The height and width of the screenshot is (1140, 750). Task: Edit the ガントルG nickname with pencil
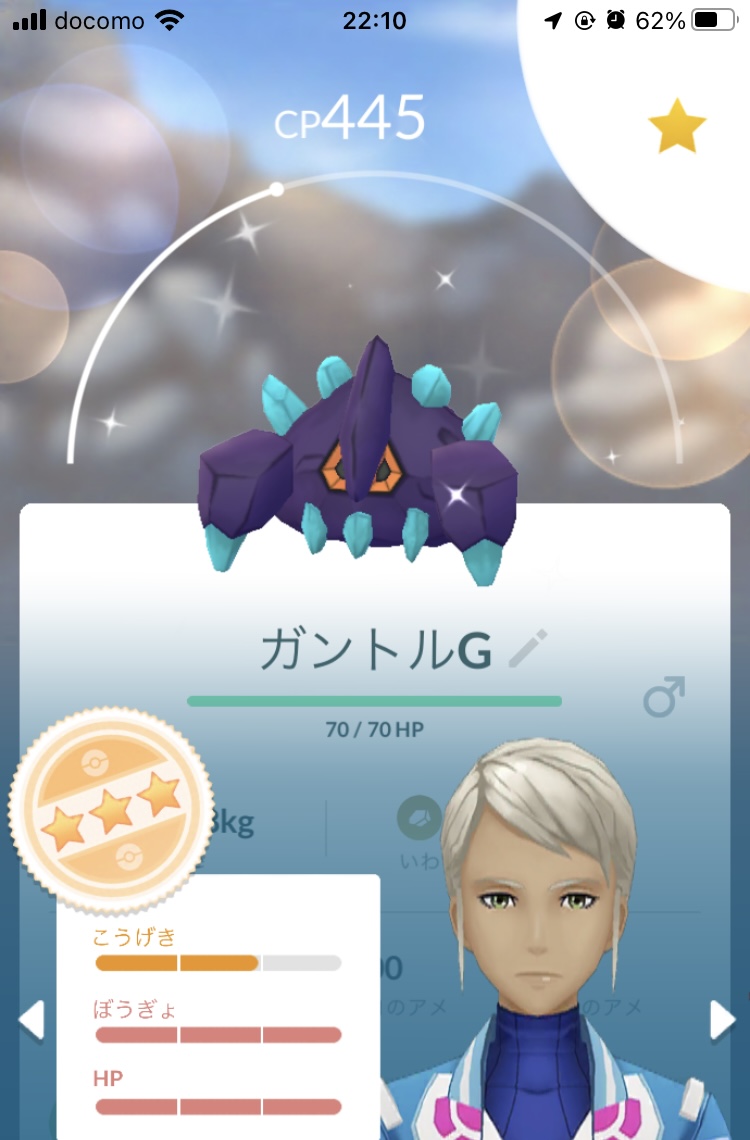pyautogui.click(x=528, y=649)
